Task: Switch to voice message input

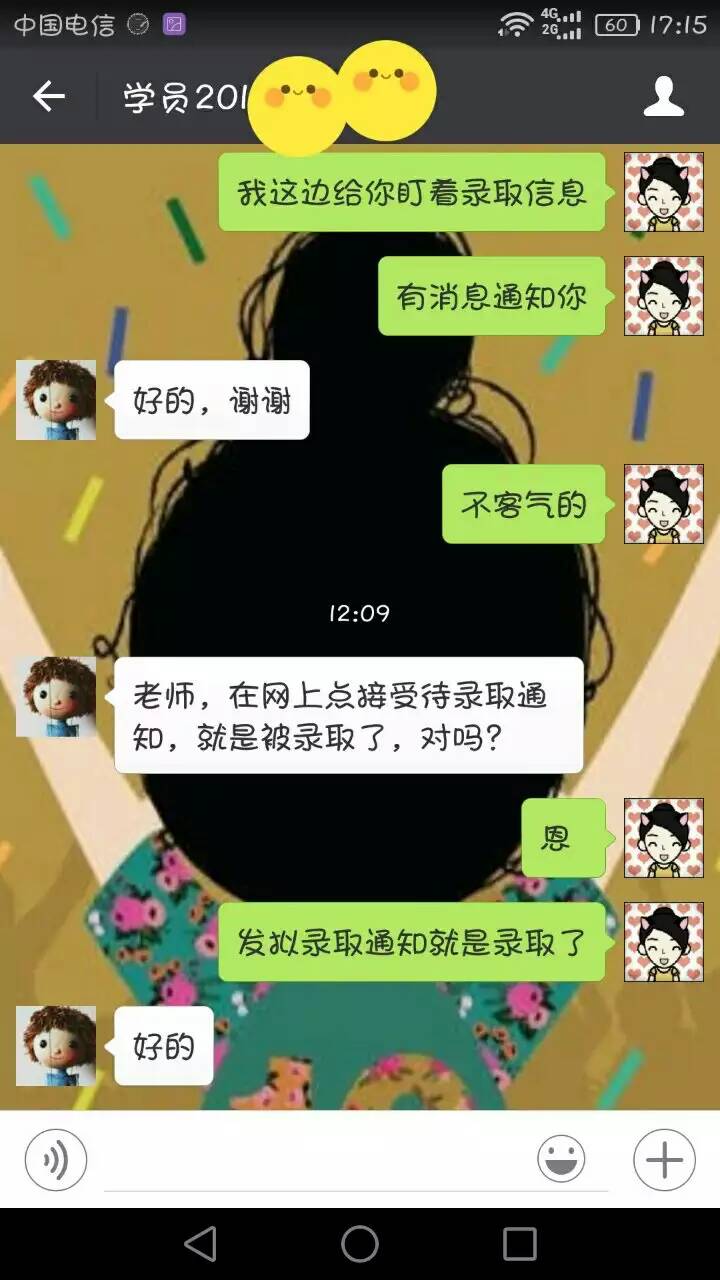Action: (x=56, y=1160)
